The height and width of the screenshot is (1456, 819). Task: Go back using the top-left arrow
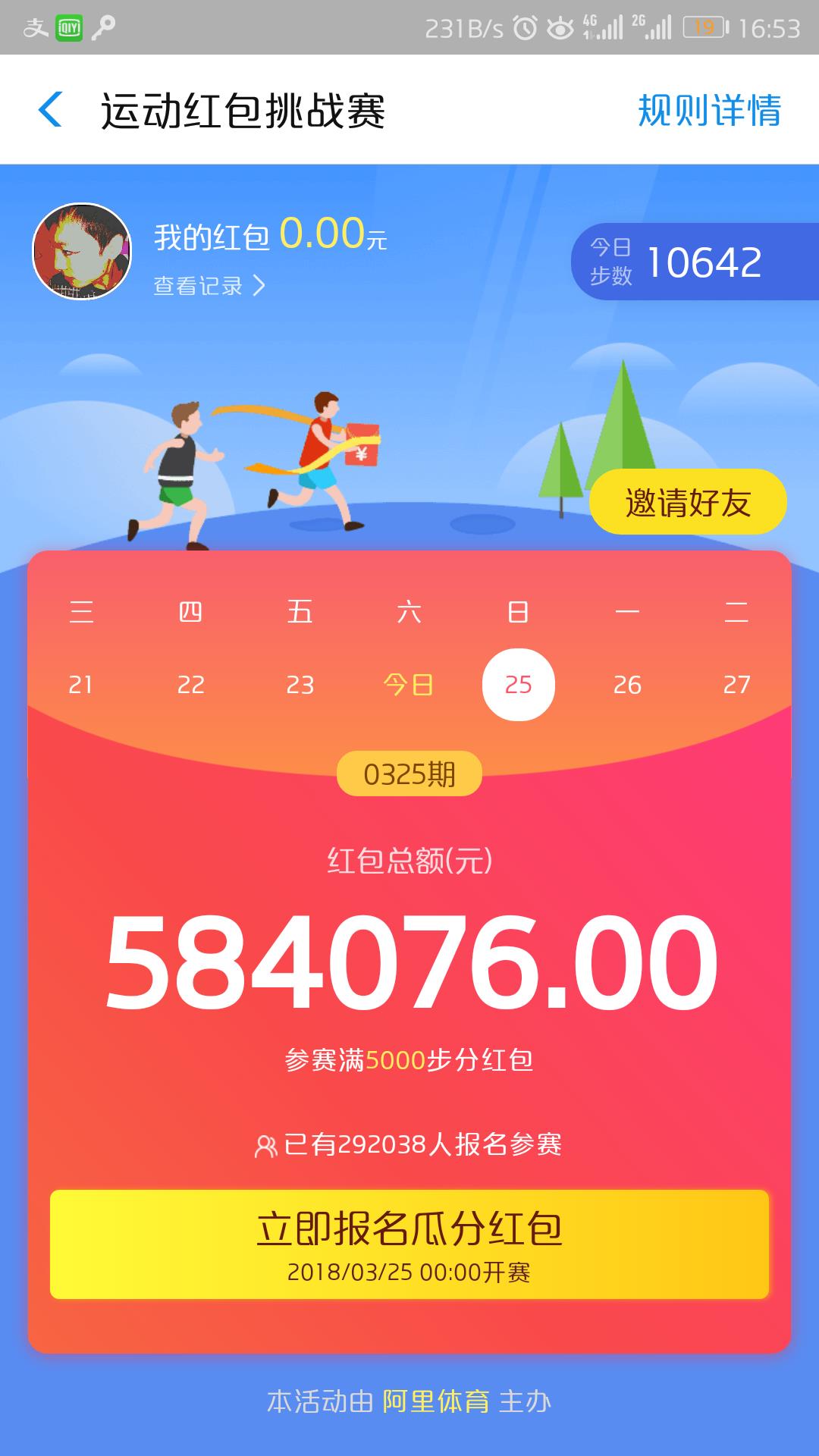click(x=50, y=110)
